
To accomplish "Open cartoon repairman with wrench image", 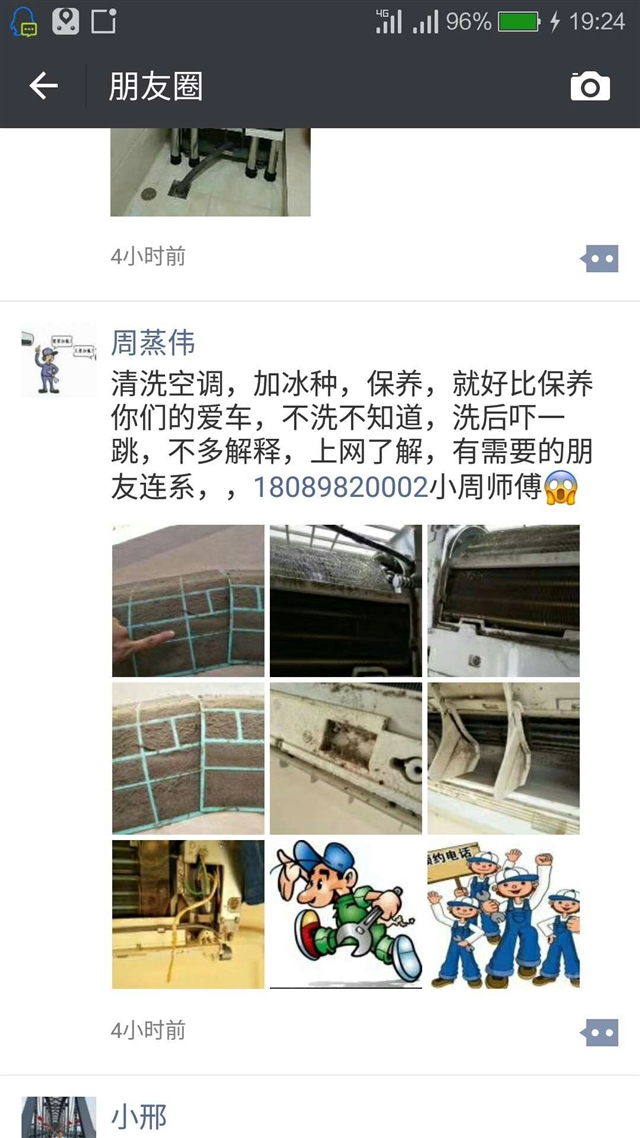I will [x=346, y=915].
